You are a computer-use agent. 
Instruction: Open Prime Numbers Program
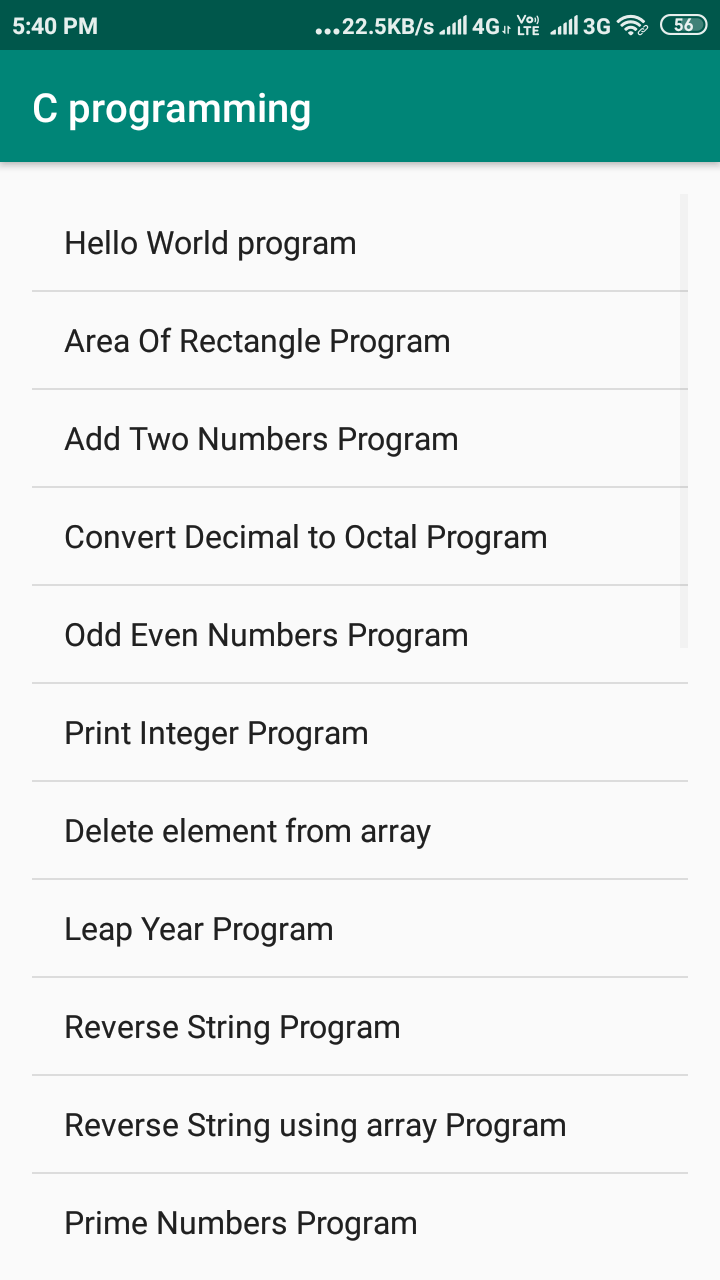click(x=360, y=1223)
